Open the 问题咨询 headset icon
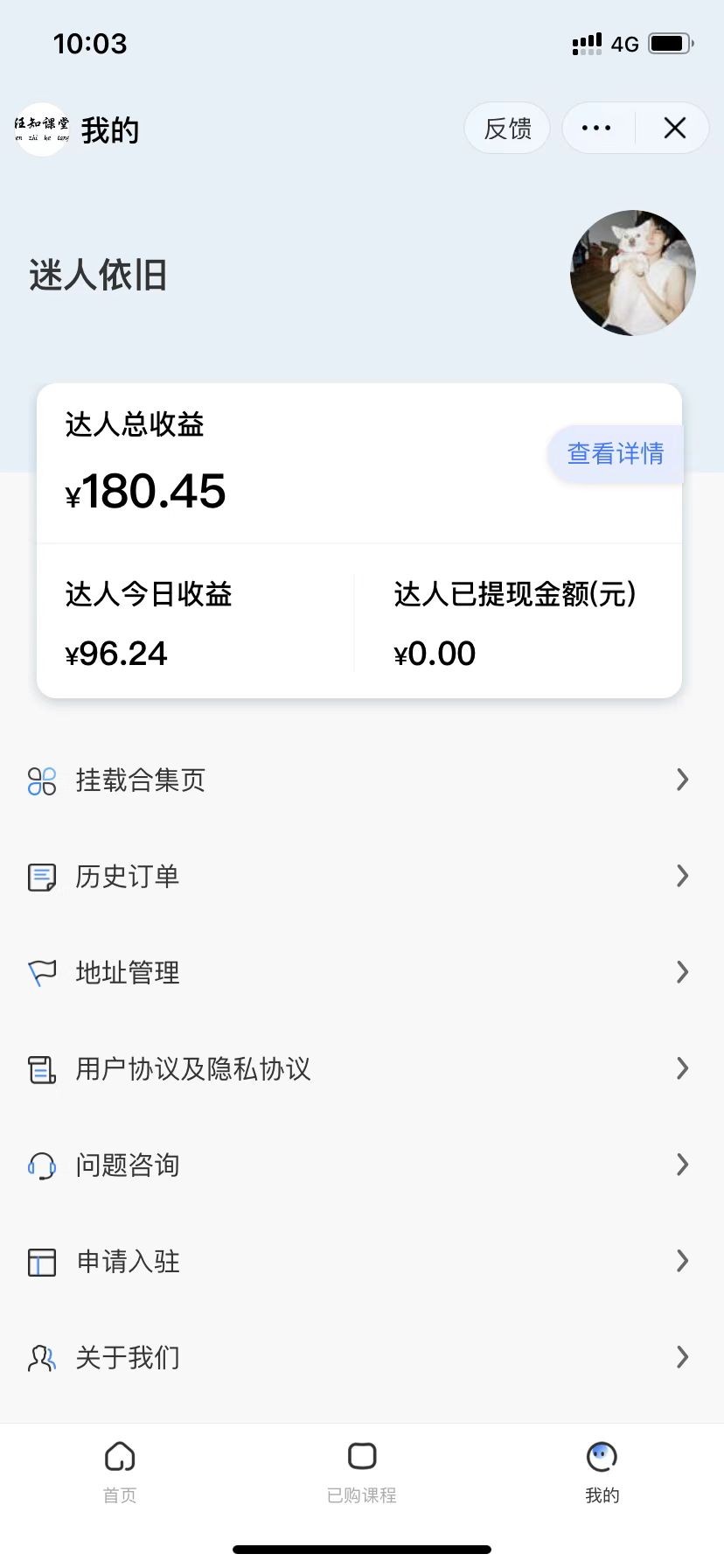Viewport: 724px width, 1568px height. click(41, 1165)
